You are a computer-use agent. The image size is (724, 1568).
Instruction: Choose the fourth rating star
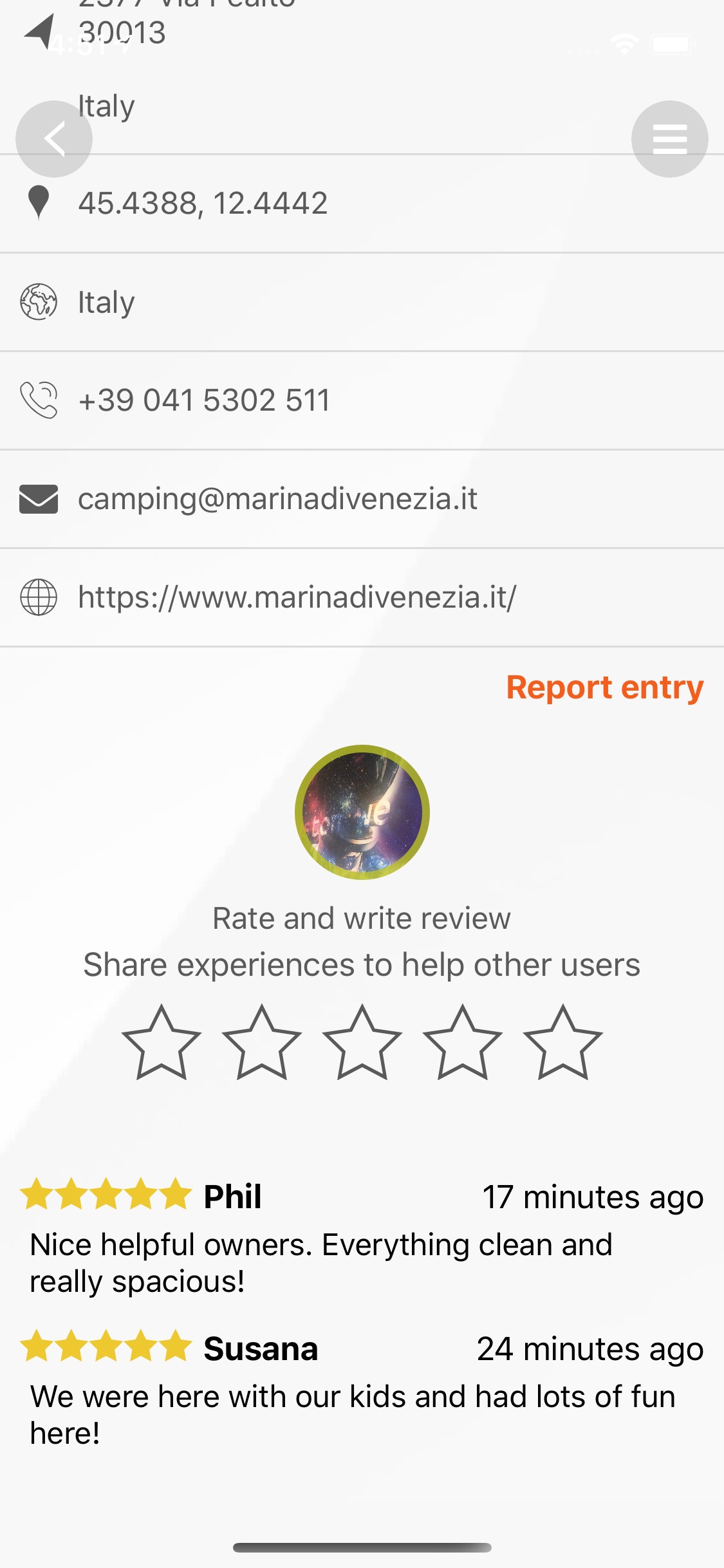click(462, 1043)
